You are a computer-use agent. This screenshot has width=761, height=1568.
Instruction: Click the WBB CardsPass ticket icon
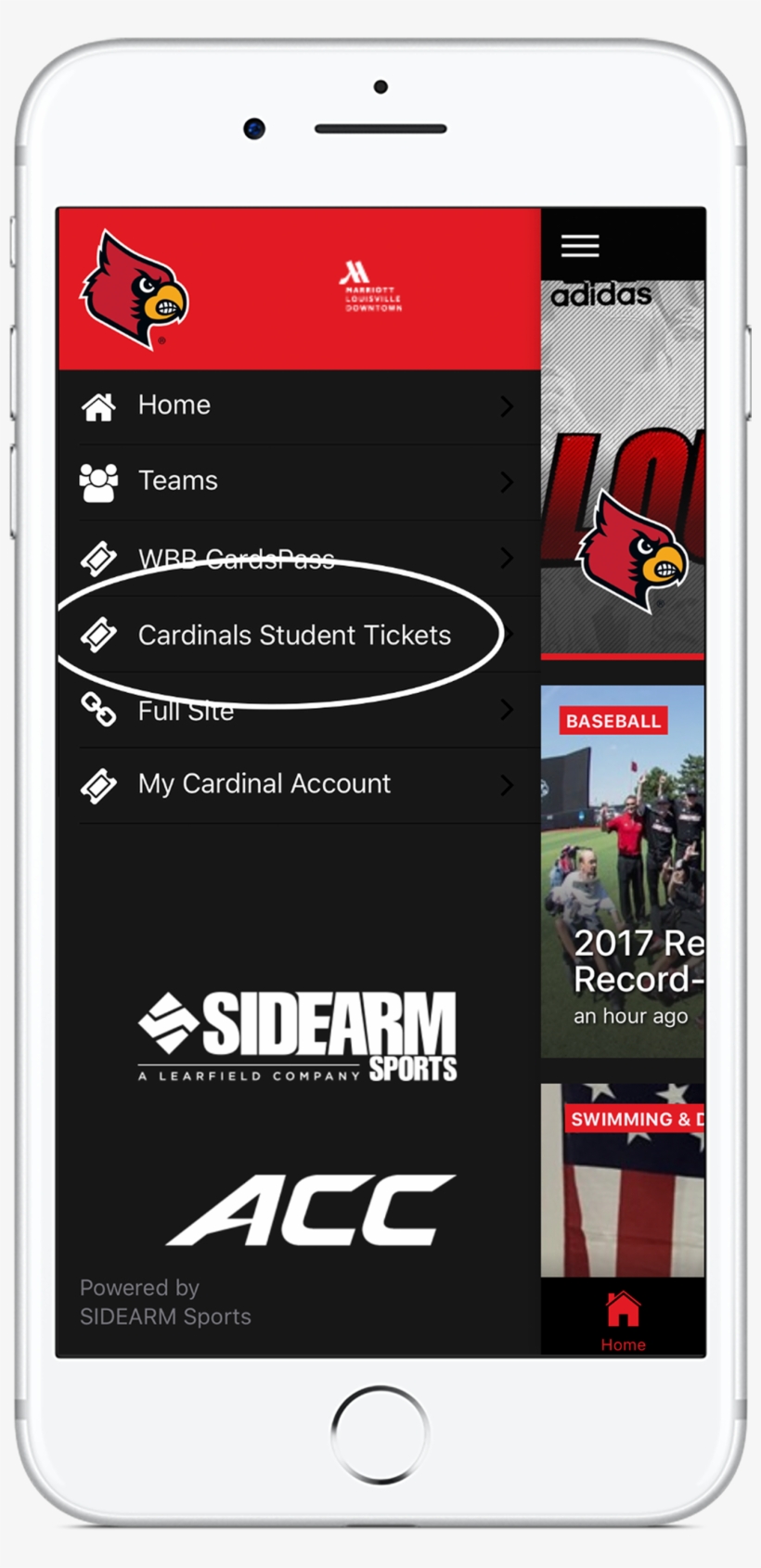click(98, 558)
